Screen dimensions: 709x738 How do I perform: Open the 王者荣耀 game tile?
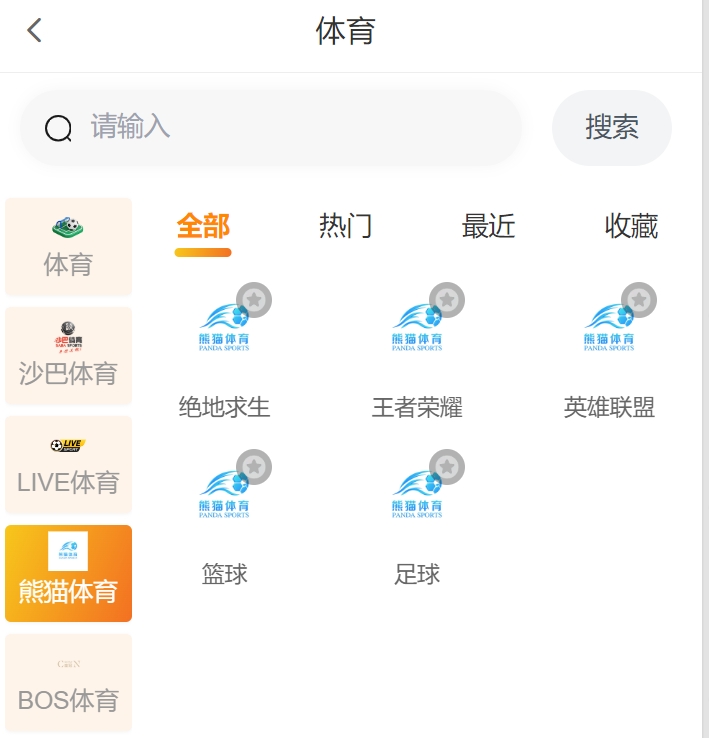[x=417, y=345]
